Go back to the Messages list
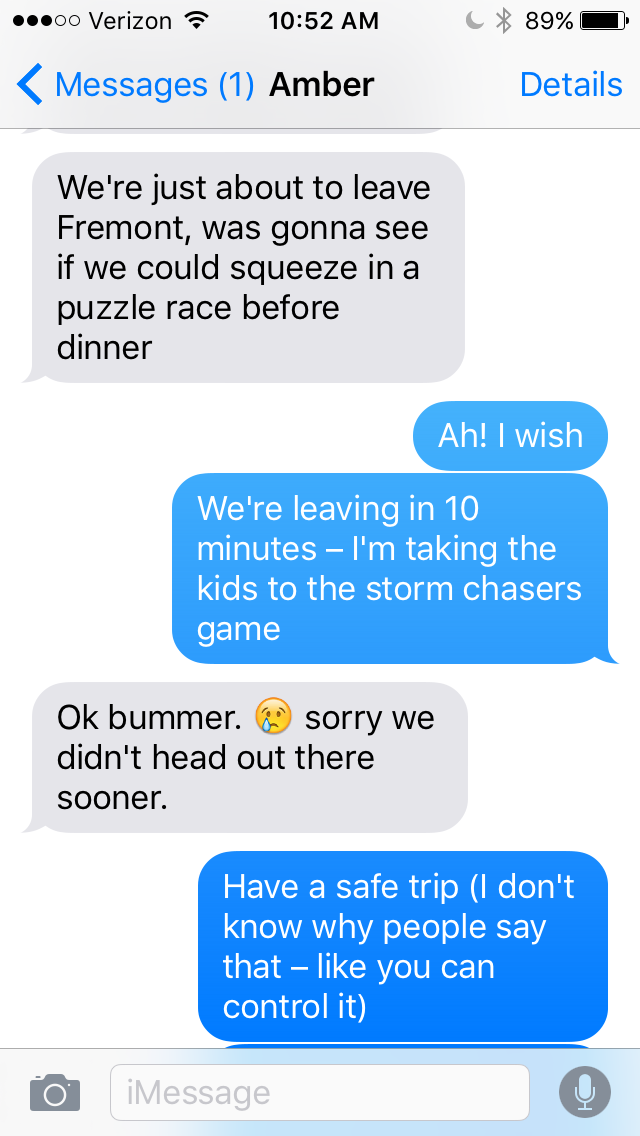640x1136 pixels. tap(135, 85)
